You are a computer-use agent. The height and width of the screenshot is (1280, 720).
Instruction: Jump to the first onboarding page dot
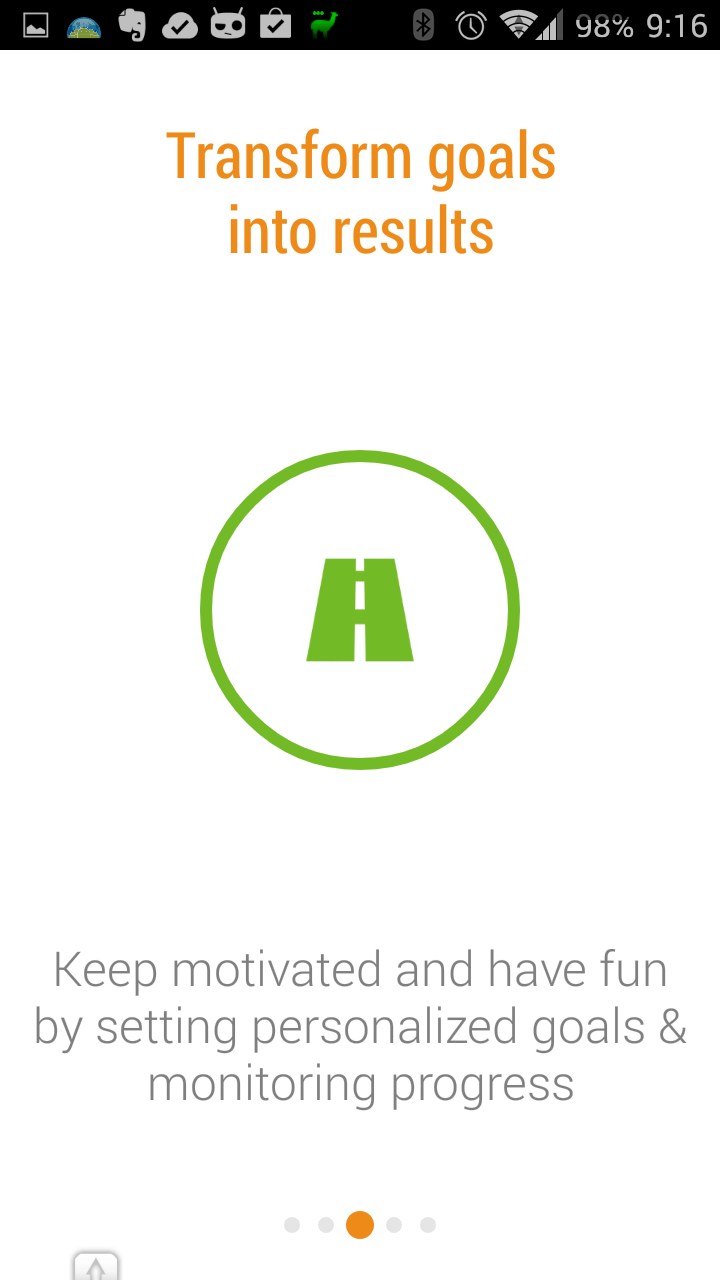pyautogui.click(x=292, y=1225)
